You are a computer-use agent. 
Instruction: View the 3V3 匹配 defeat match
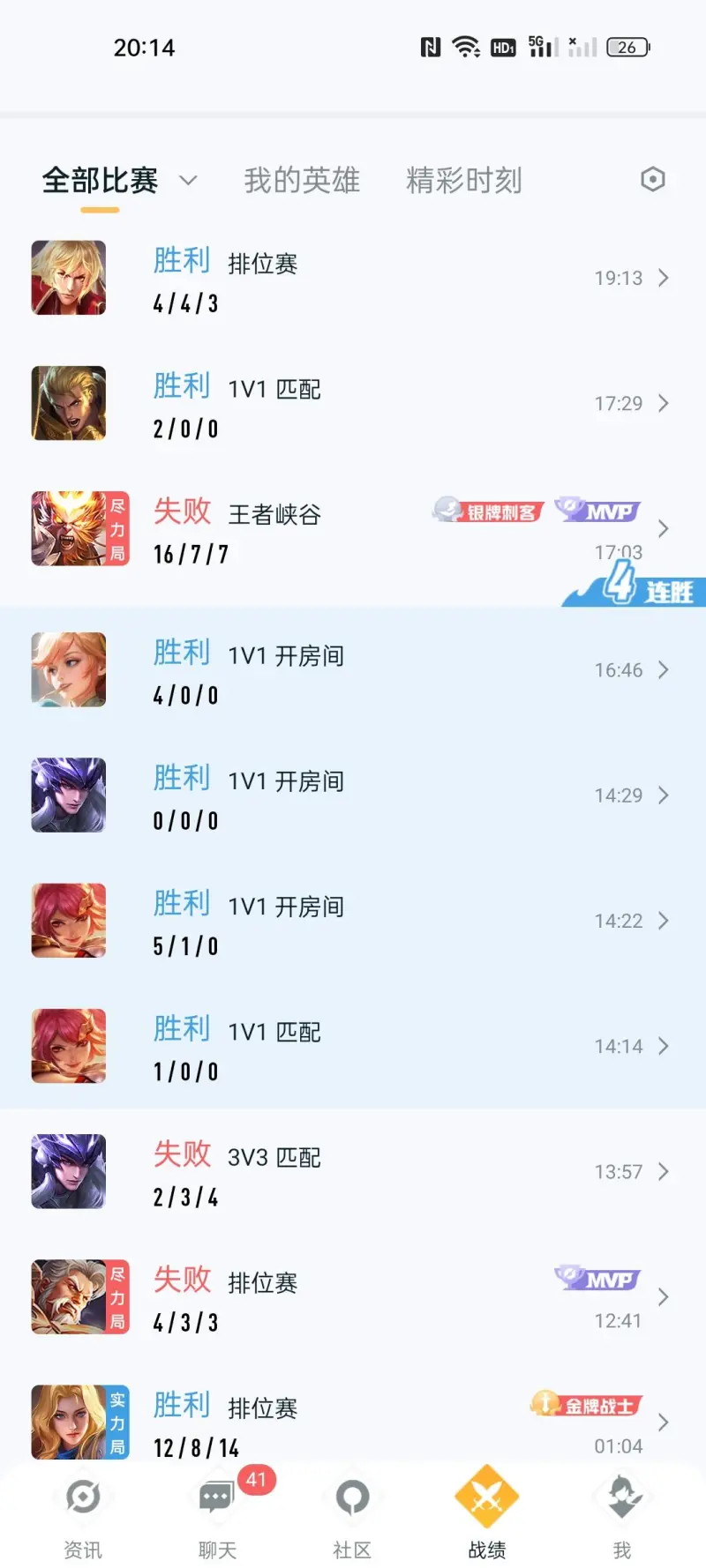pyautogui.click(x=353, y=1172)
